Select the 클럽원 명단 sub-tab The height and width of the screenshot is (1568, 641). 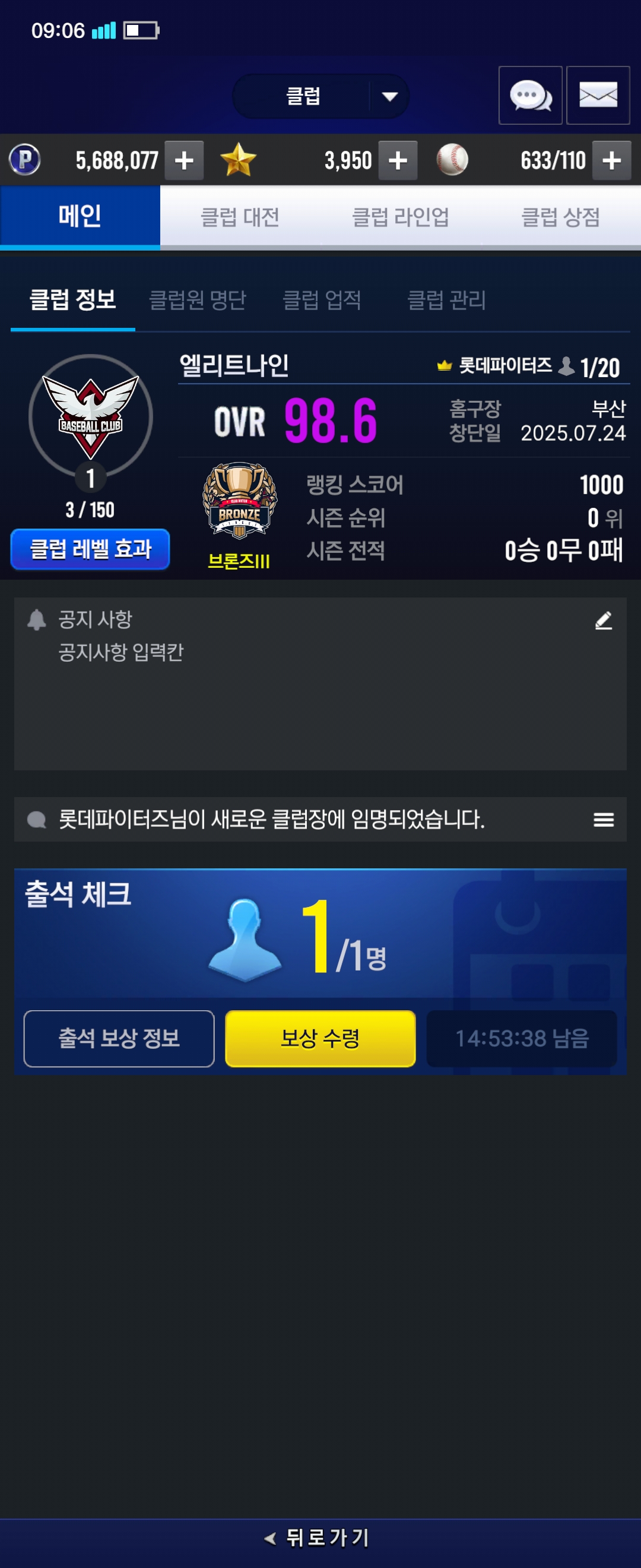click(197, 299)
